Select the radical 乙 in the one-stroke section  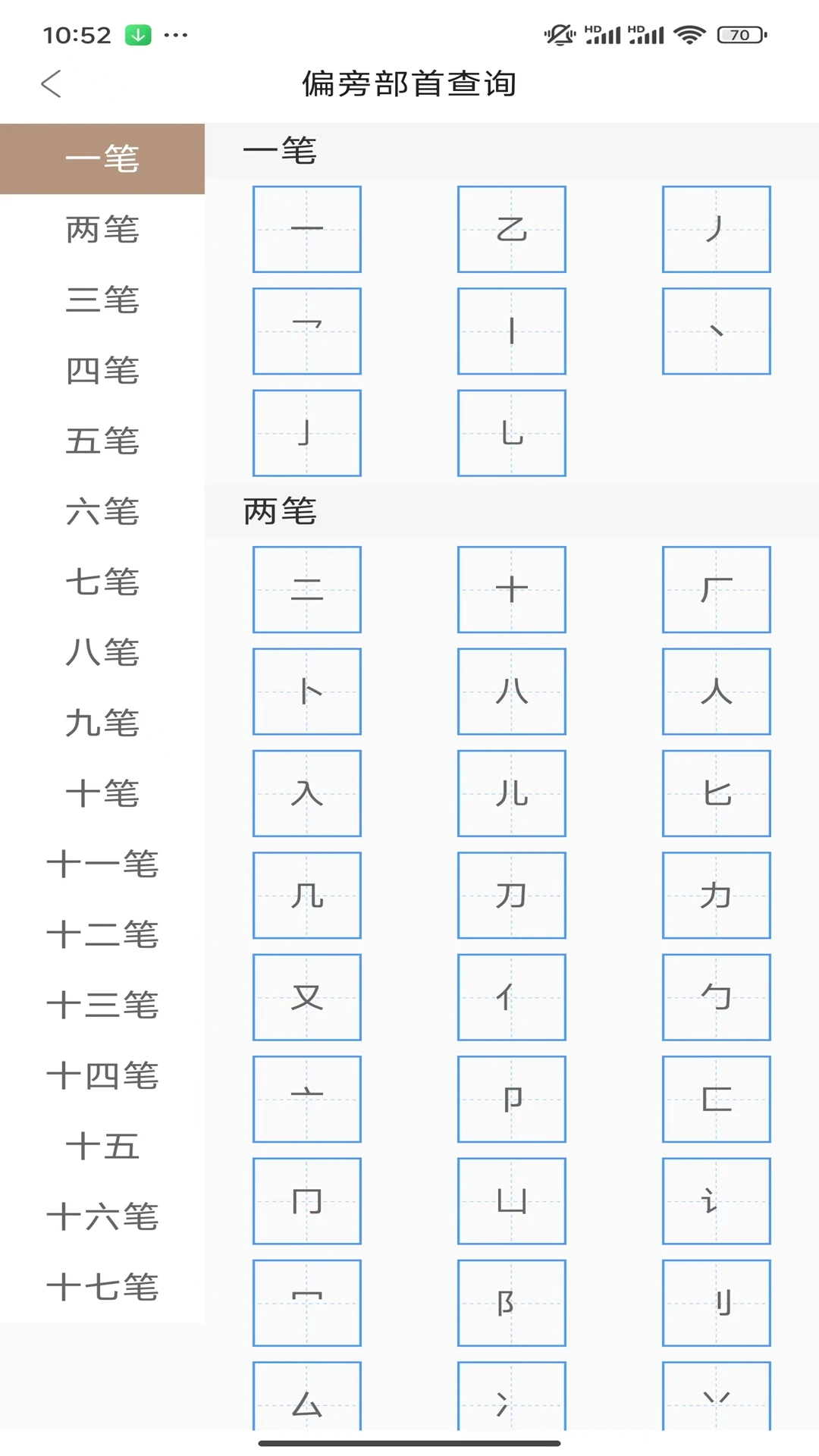click(512, 229)
